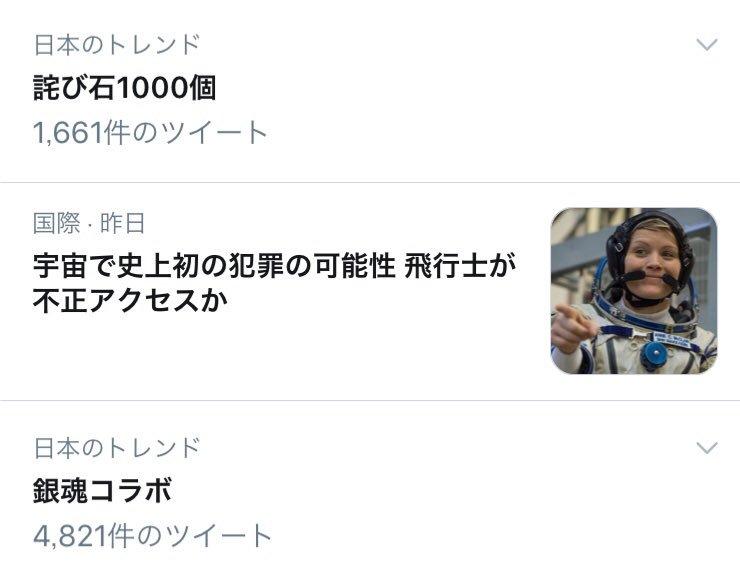Viewport: 740px width, 585px height.
Task: Open the 詫び石1000個 trend
Action: point(124,89)
